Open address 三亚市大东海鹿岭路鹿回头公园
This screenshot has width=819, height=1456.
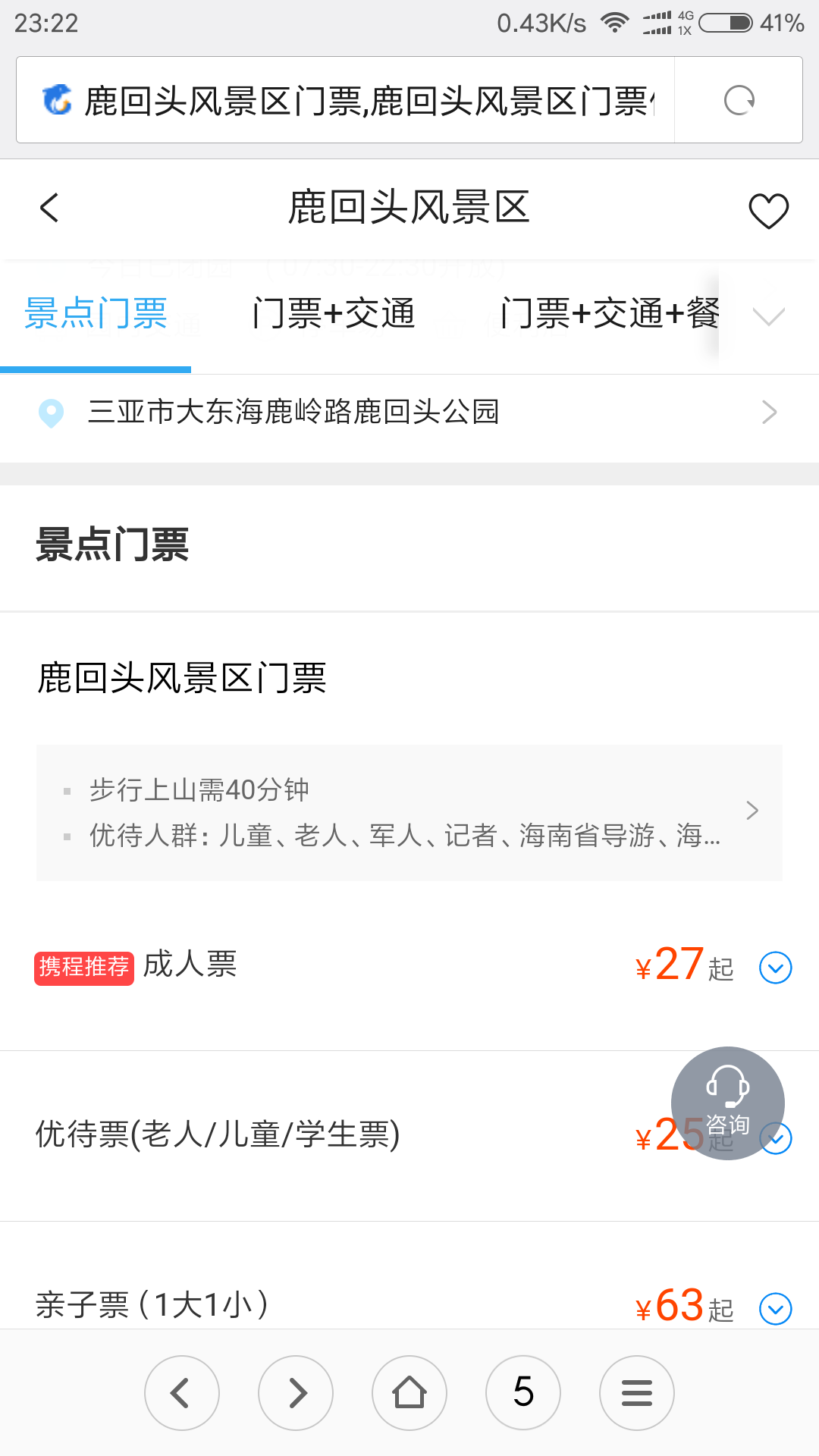point(409,413)
